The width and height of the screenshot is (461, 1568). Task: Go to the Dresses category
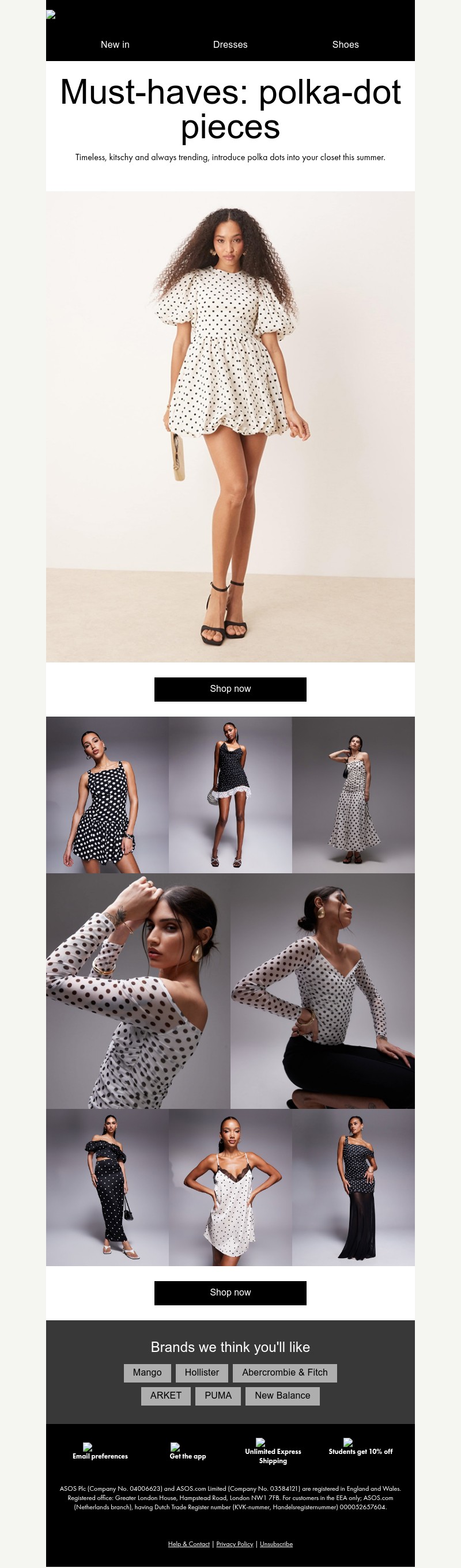tap(230, 44)
